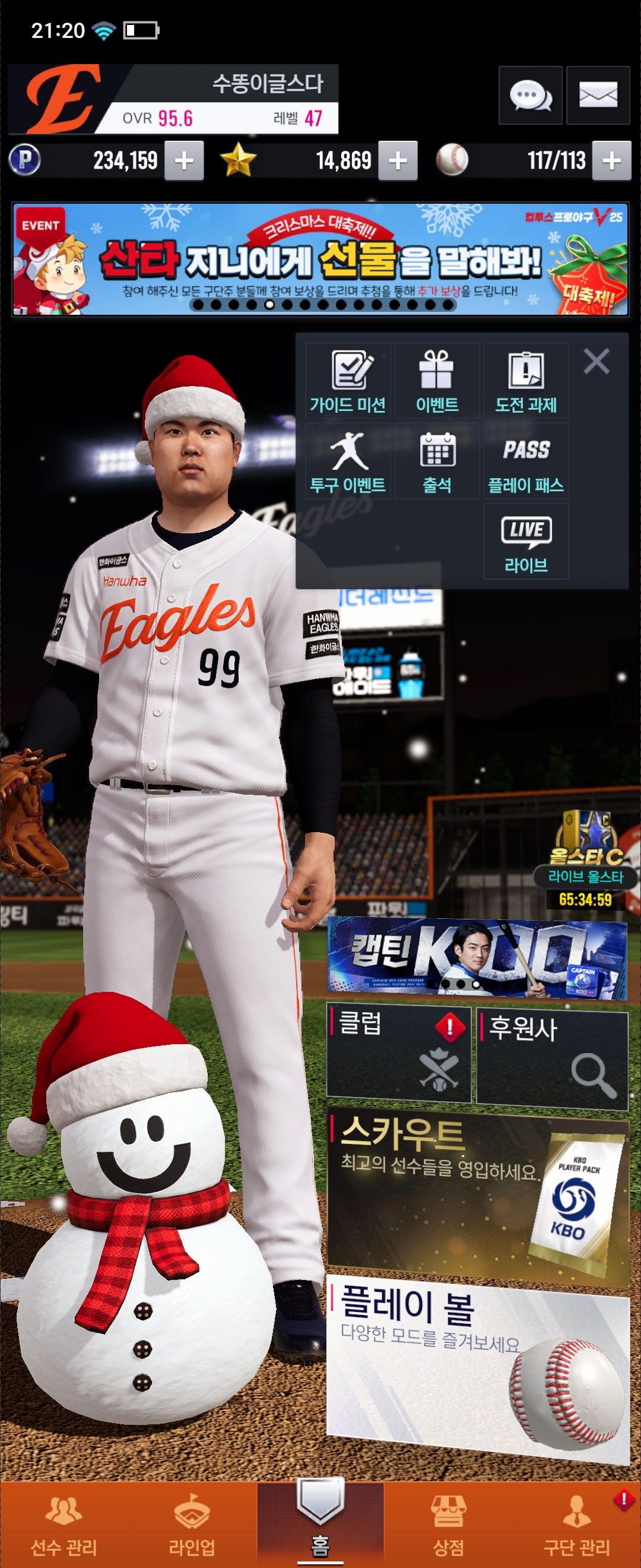Open the 투구 이벤트 pitching event

click(x=347, y=461)
